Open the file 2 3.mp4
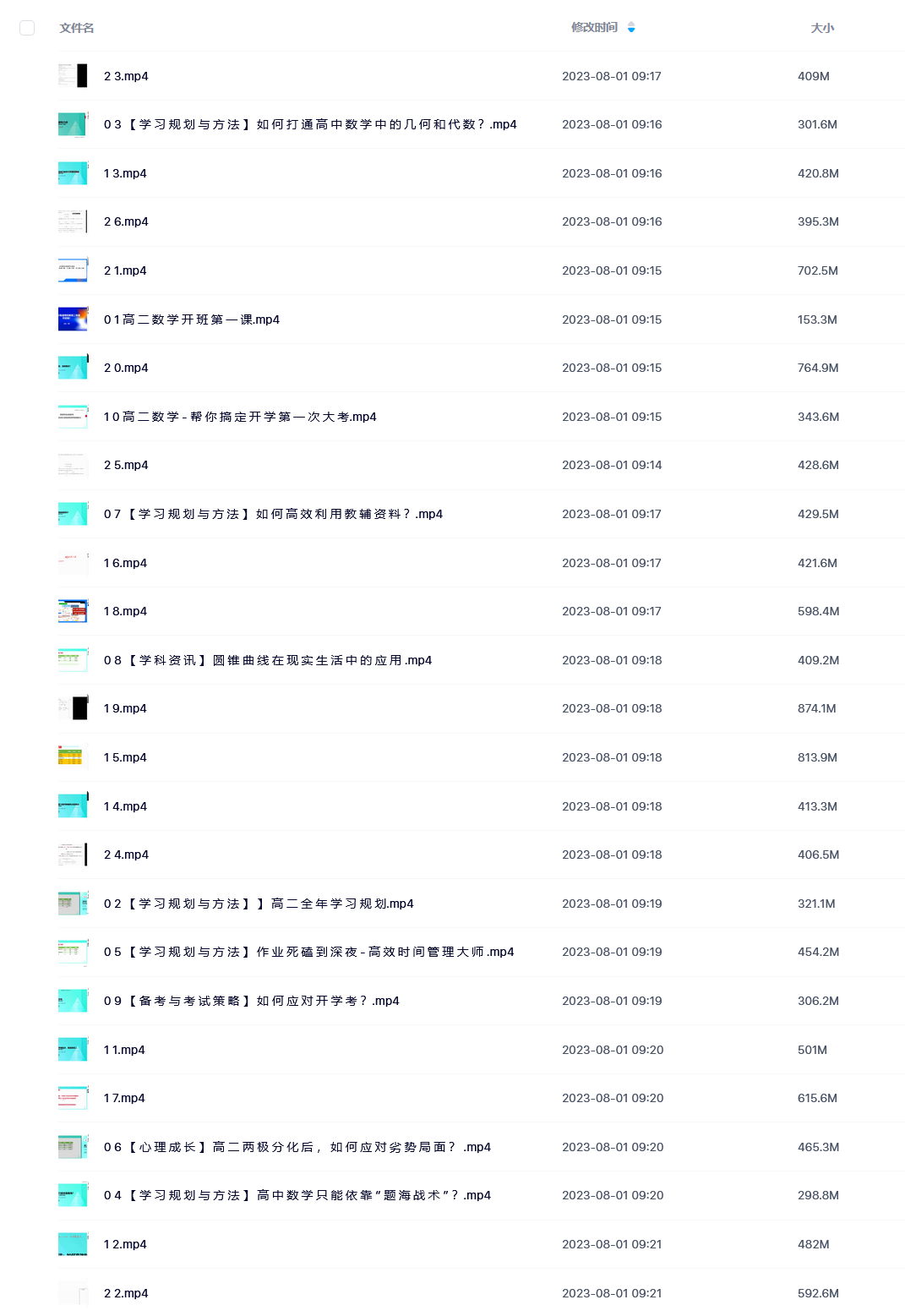 (126, 76)
